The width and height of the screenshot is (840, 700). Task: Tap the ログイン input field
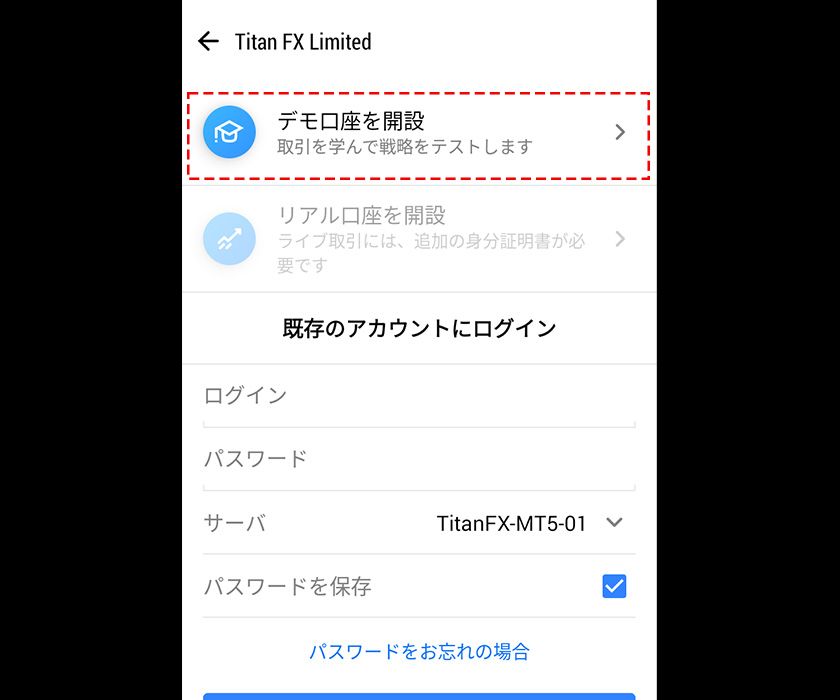tap(418, 397)
